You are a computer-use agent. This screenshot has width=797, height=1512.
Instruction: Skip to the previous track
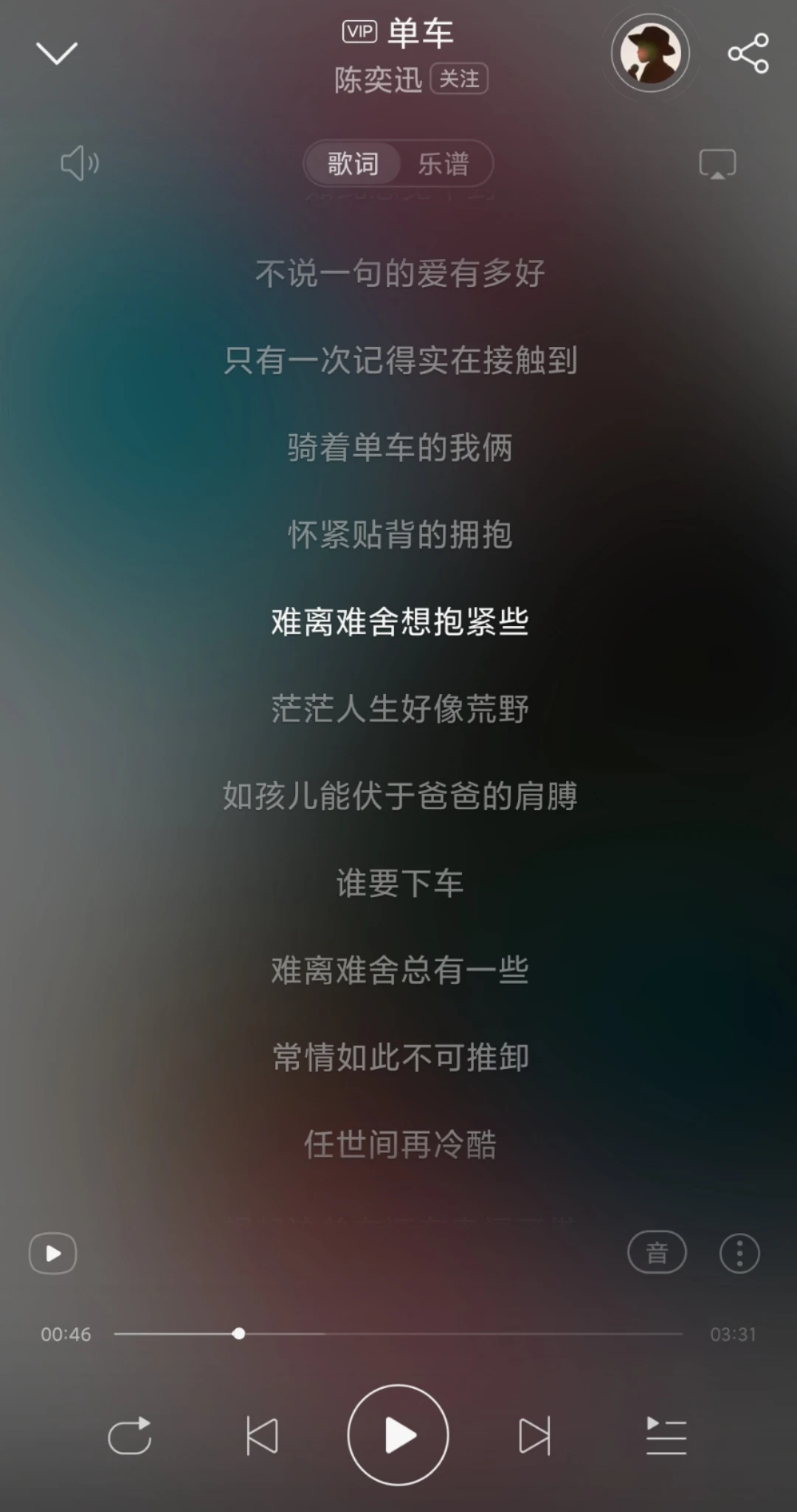tap(262, 1436)
